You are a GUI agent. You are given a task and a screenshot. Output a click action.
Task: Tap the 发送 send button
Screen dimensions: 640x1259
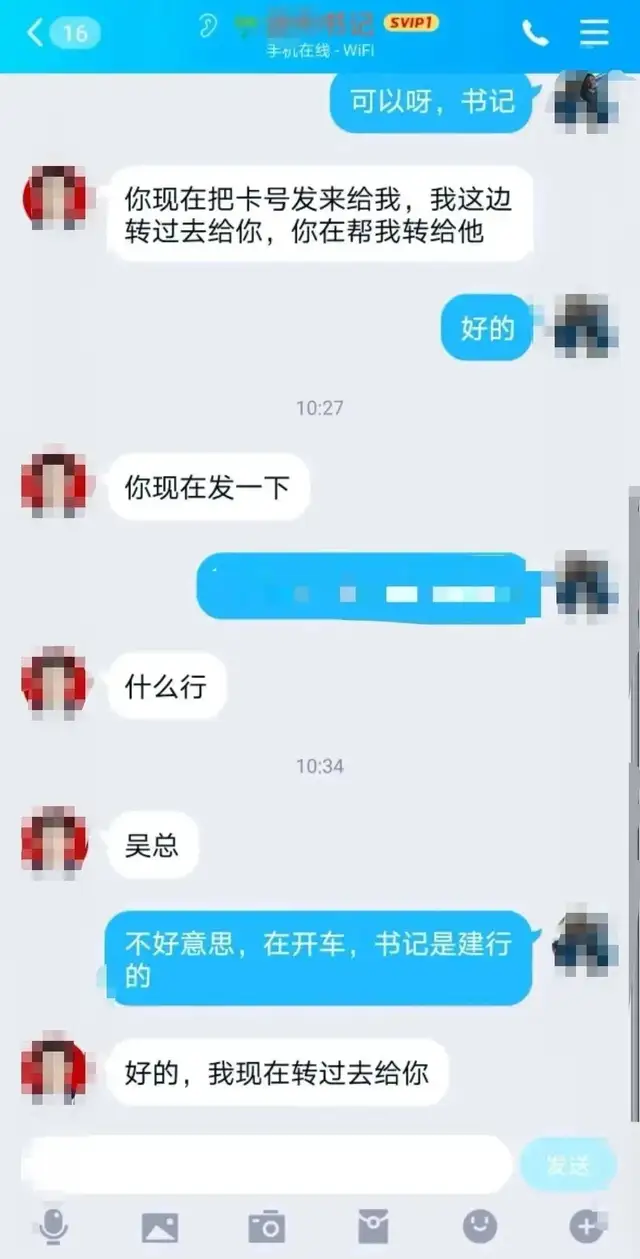(567, 1164)
